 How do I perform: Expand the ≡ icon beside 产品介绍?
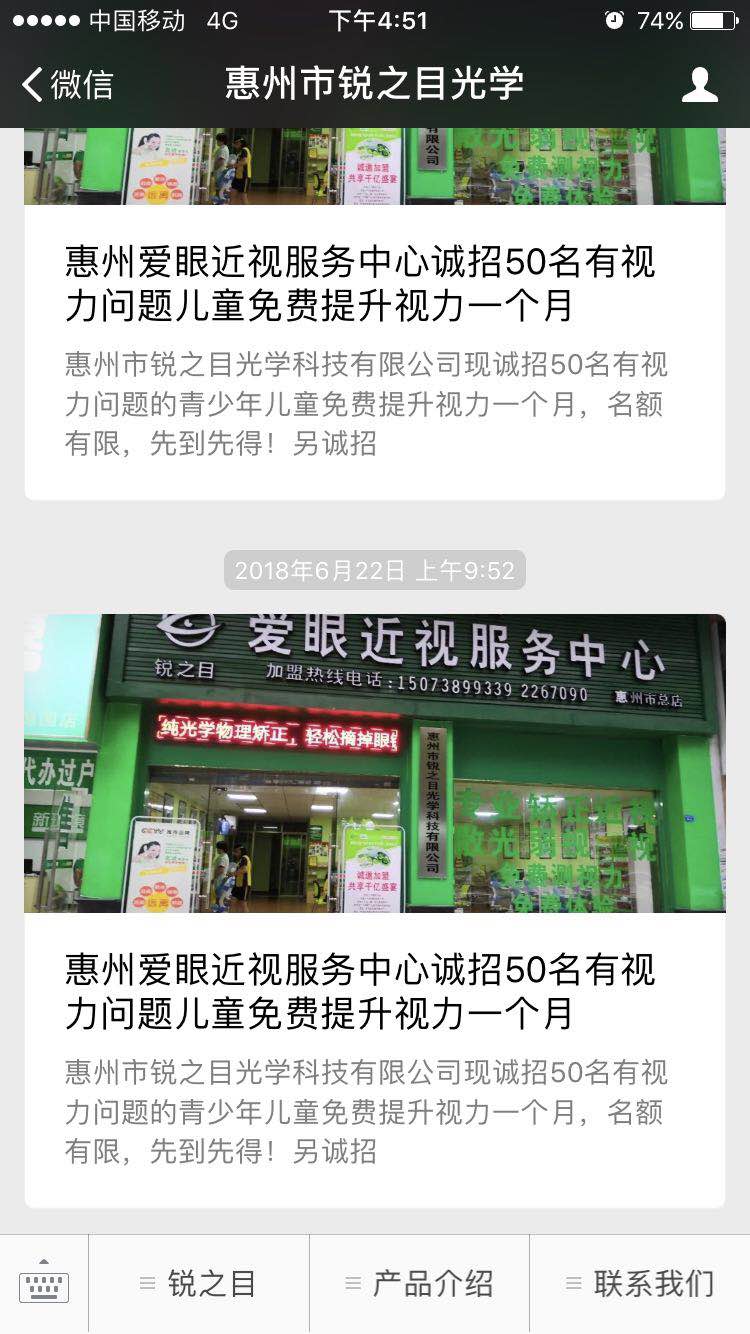coord(352,1283)
